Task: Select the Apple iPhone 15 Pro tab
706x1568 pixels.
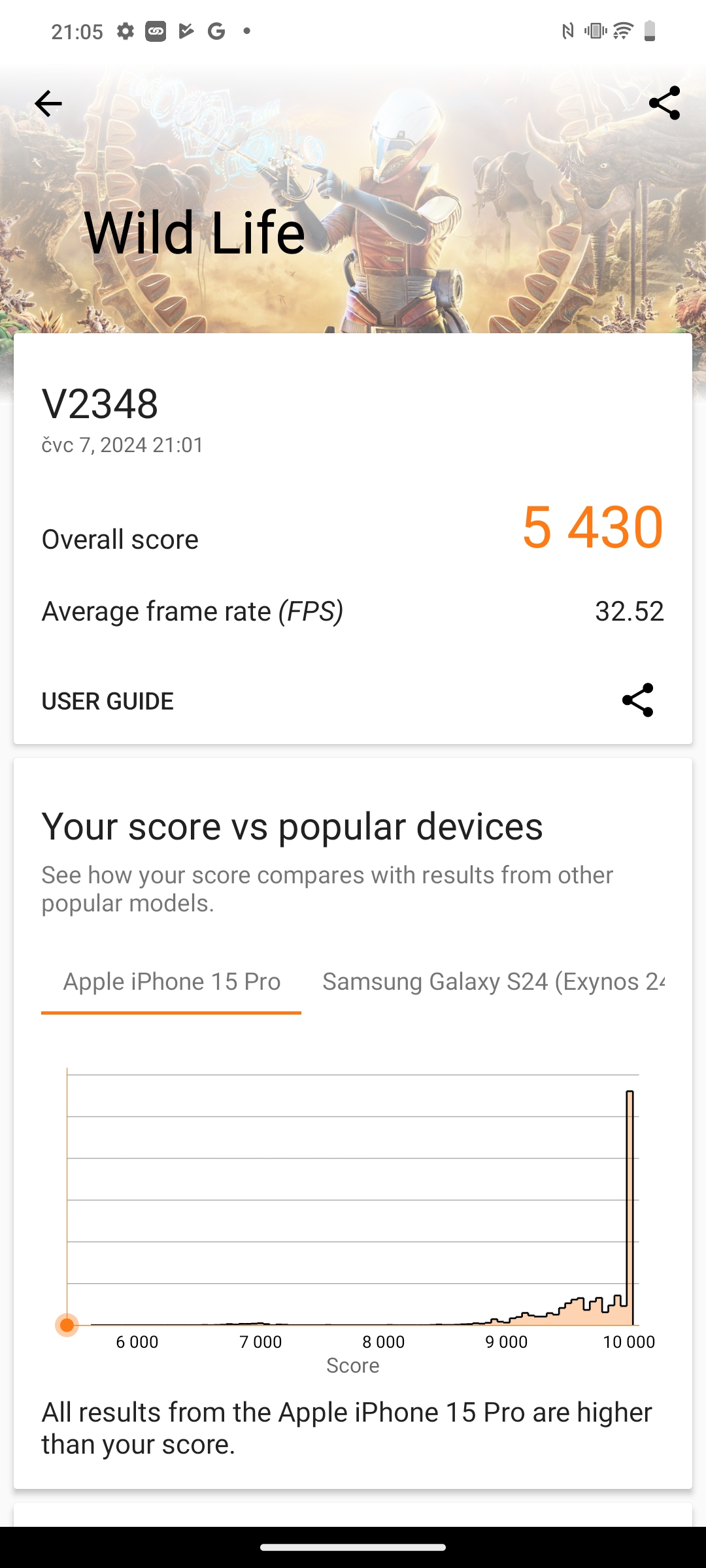Action: 171,981
